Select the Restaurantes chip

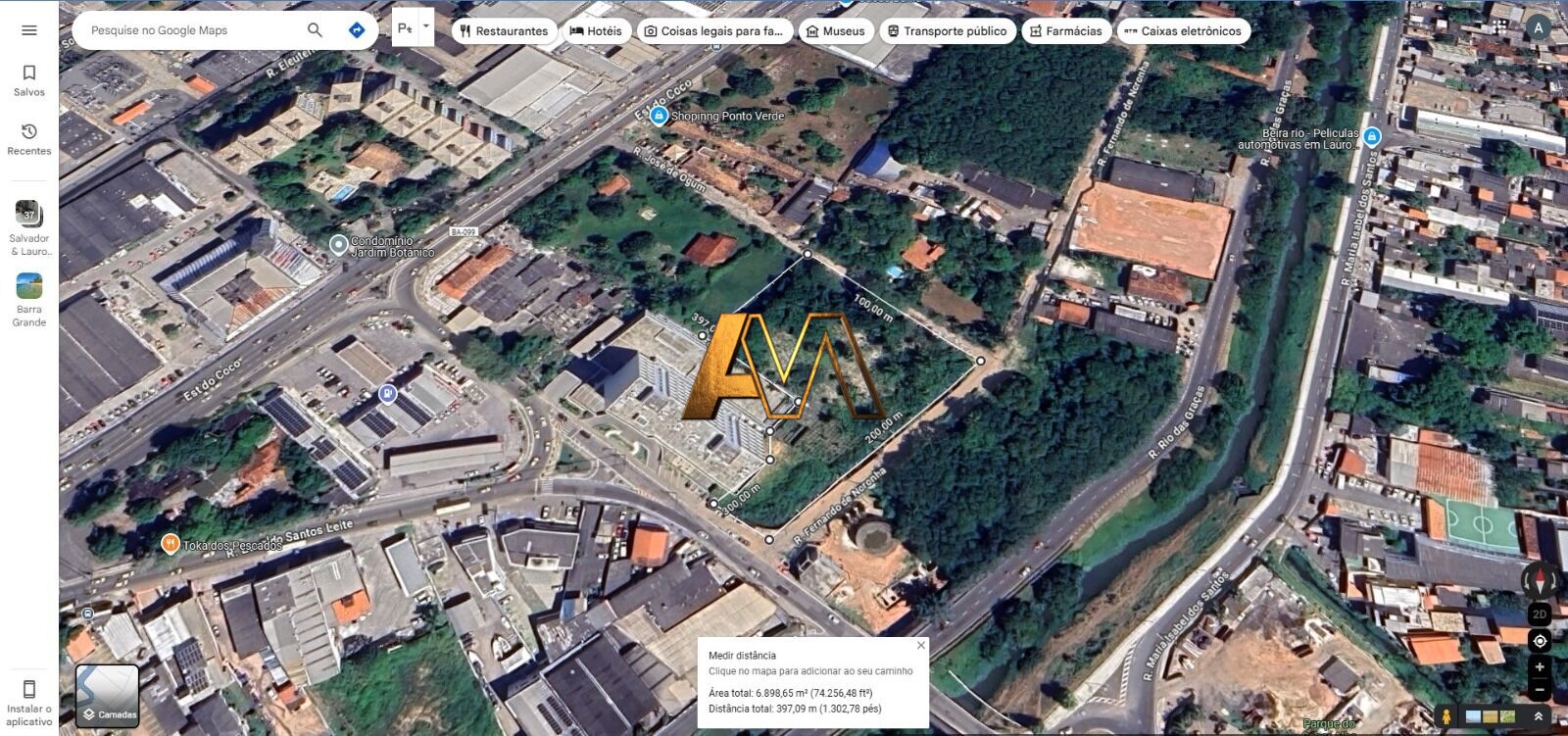(x=504, y=31)
